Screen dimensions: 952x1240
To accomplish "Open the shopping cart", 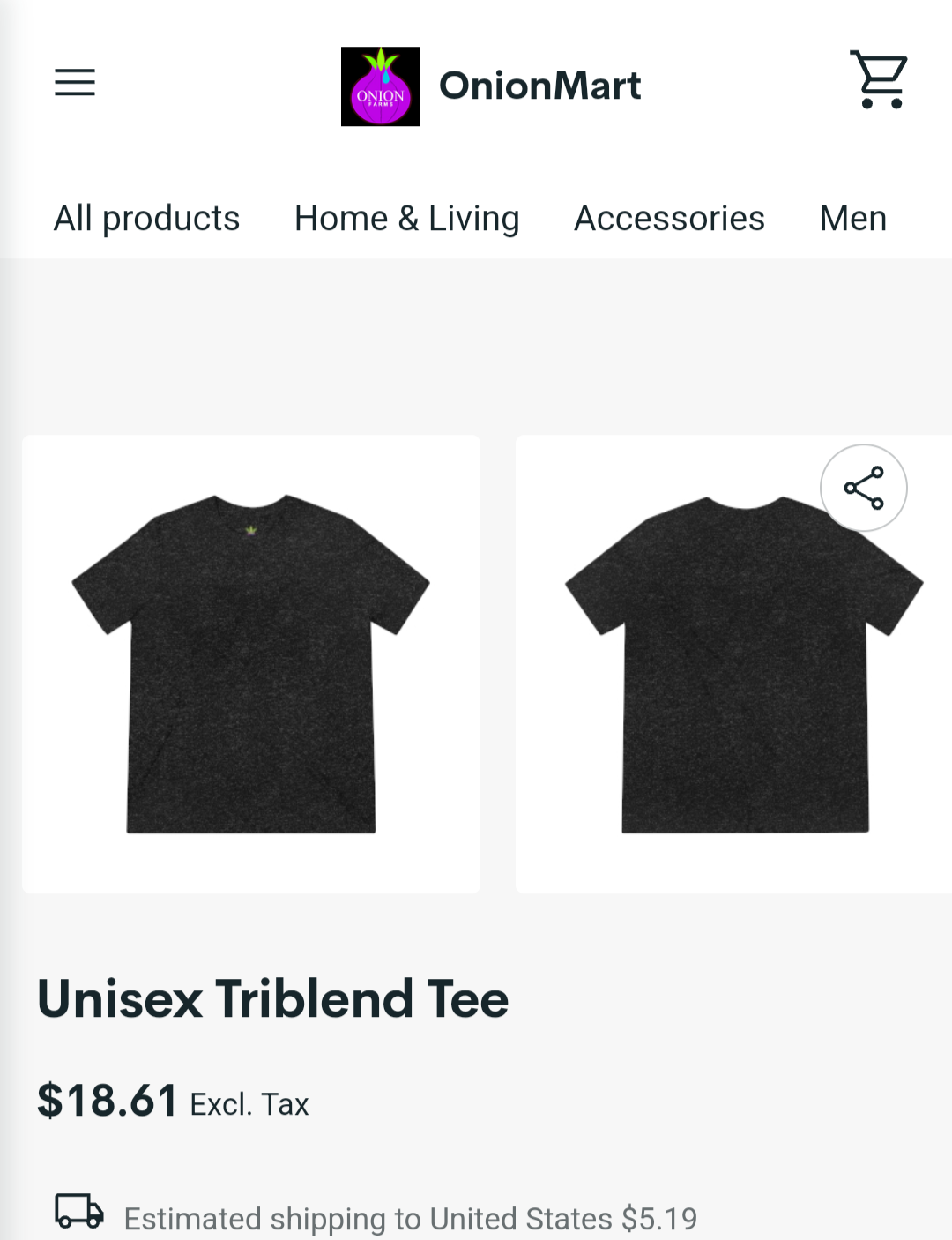I will point(878,80).
